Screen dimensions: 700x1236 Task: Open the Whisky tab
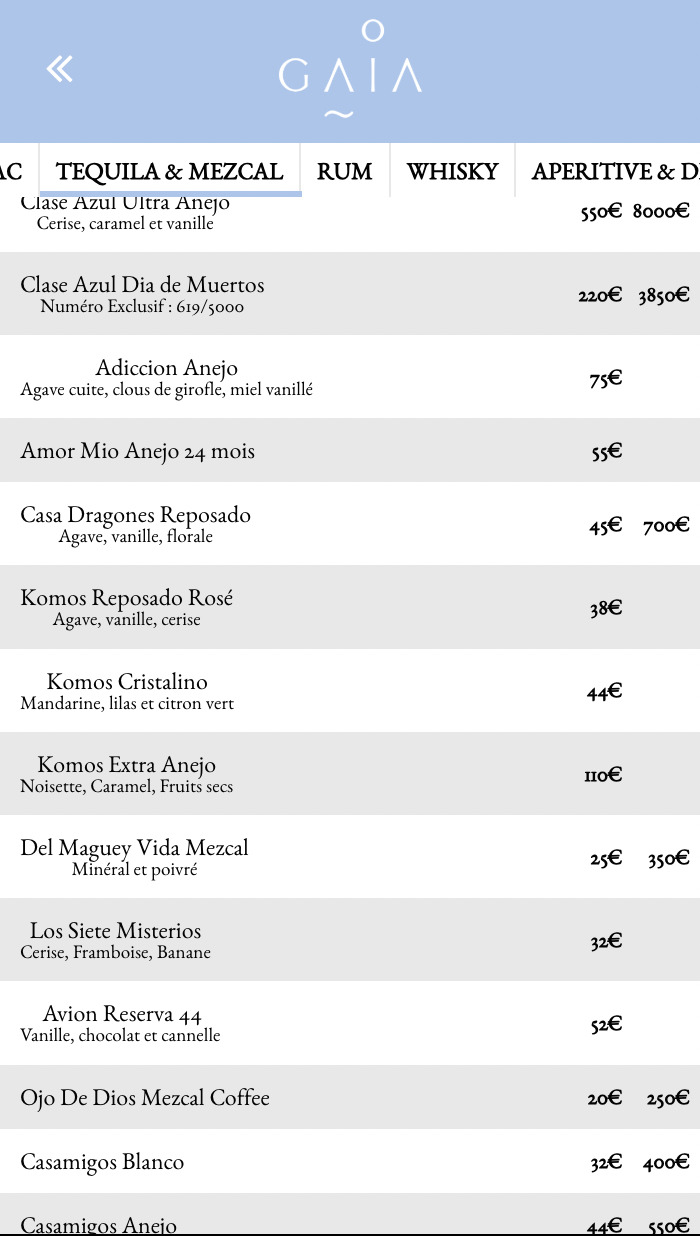[x=452, y=171]
